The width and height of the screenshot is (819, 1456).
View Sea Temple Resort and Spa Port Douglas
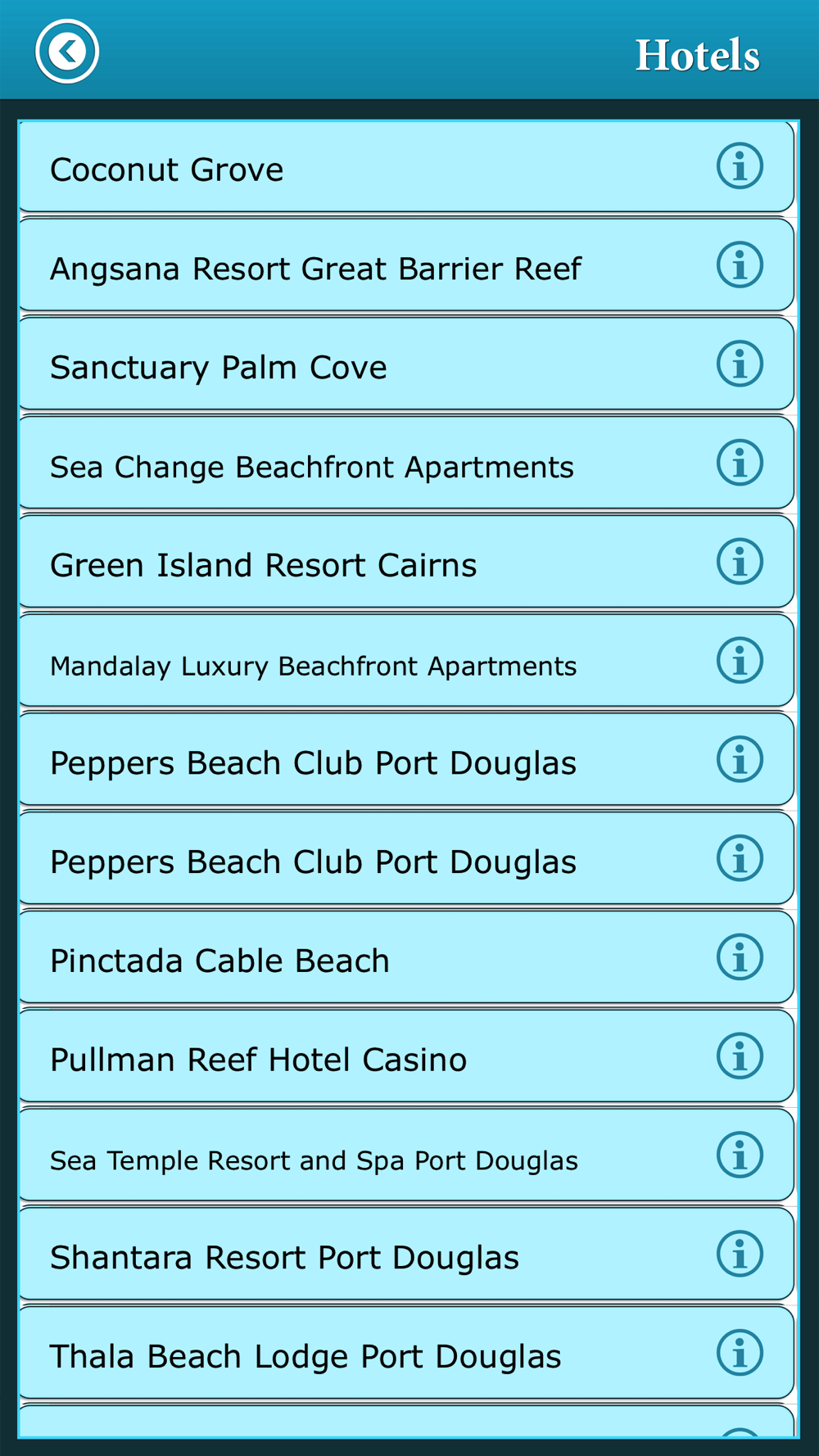[406, 1155]
